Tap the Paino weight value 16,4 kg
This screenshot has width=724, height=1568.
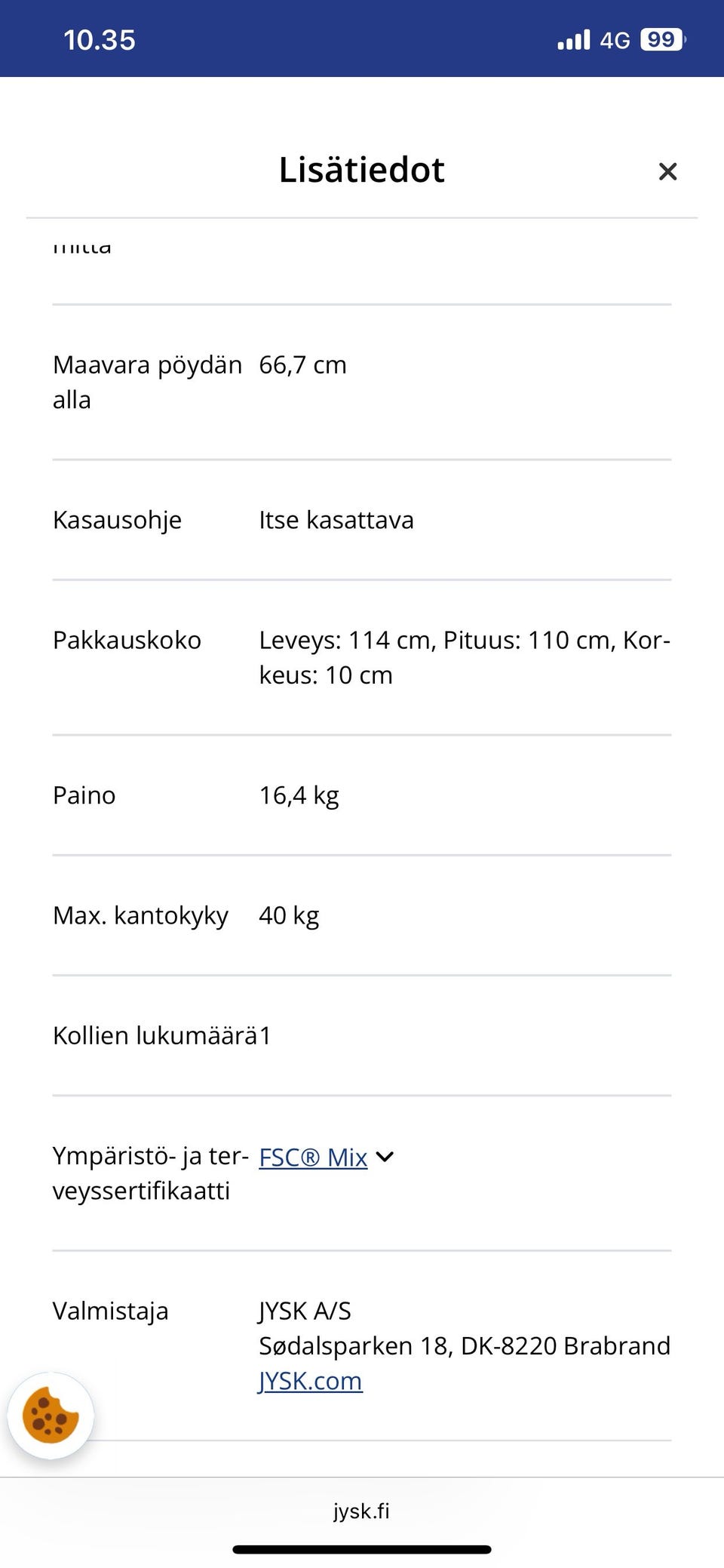pos(299,794)
